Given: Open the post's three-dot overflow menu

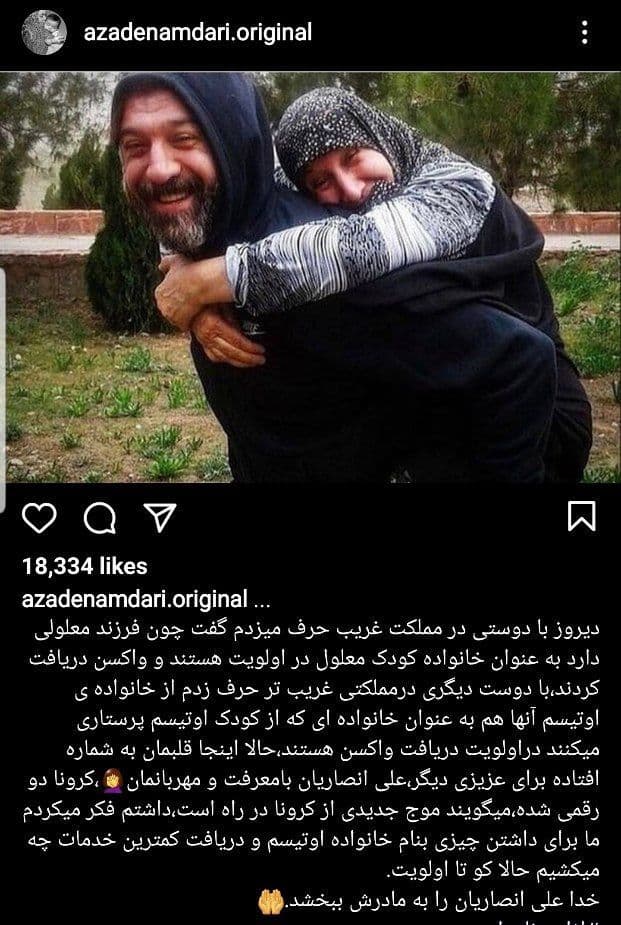Looking at the screenshot, I should (585, 33).
